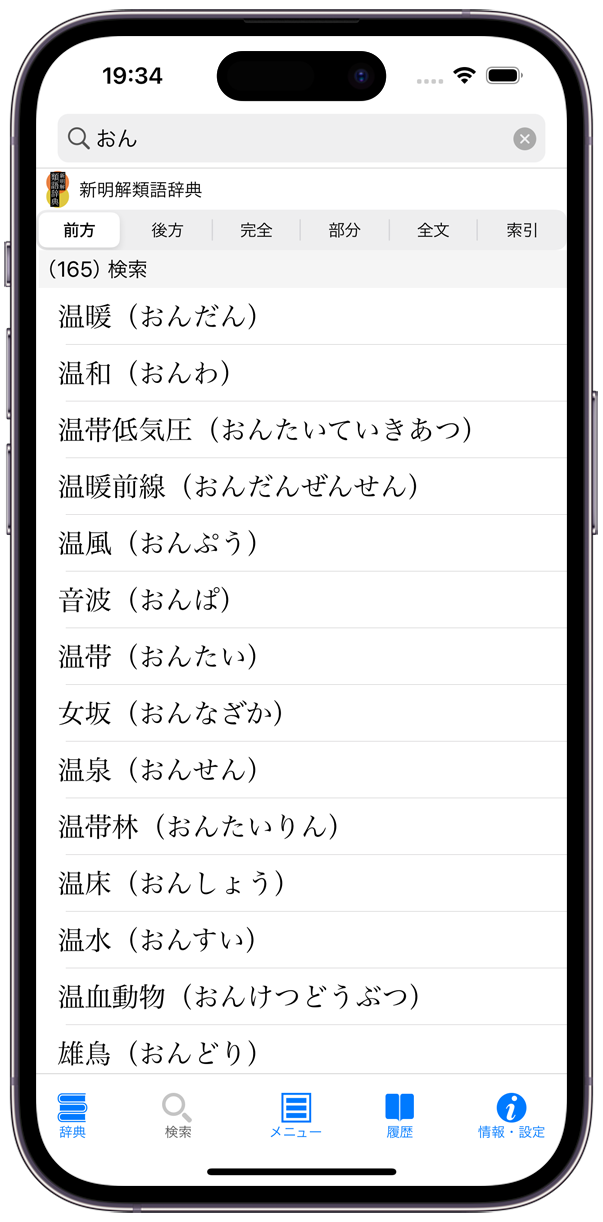
Task: Open the 辞典 tab
Action: [73, 1115]
